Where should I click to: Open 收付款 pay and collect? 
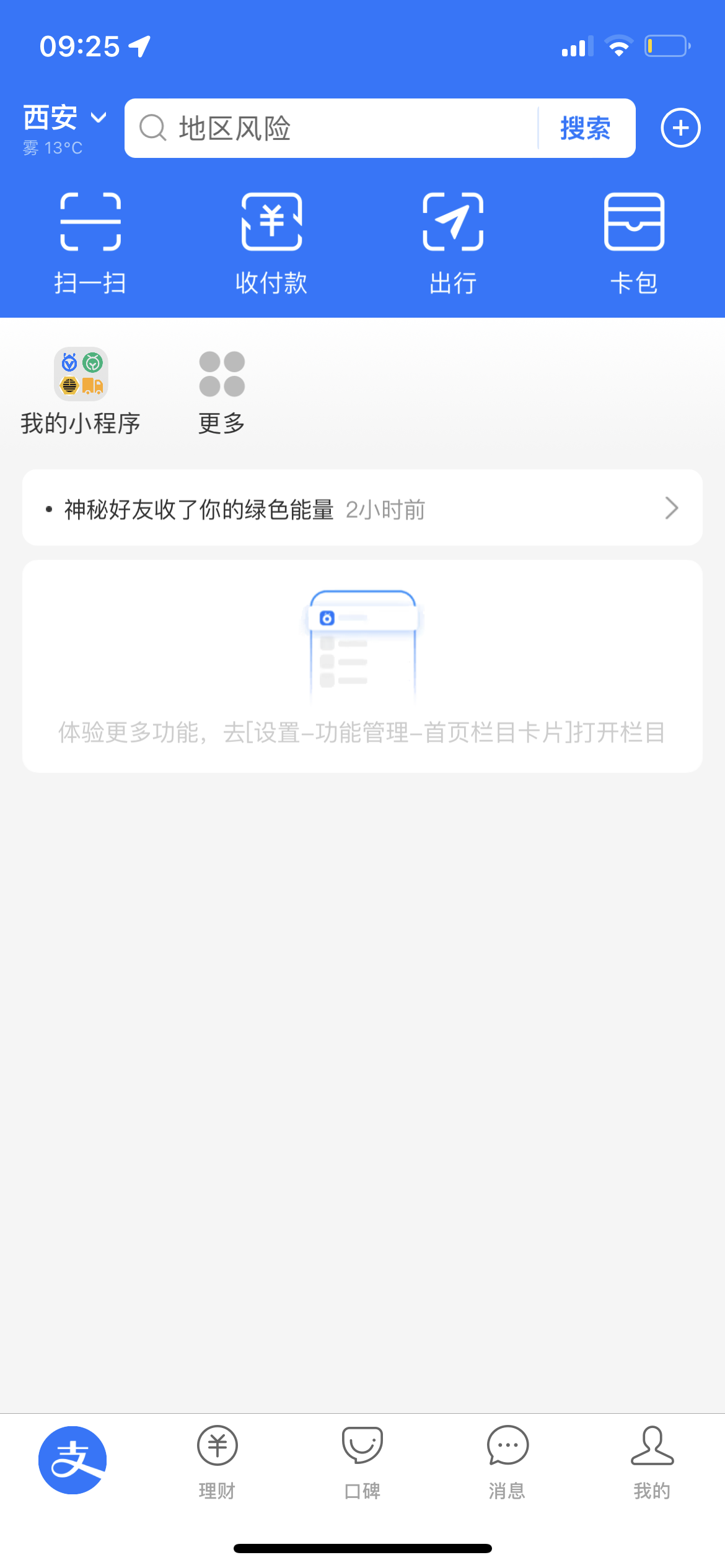(271, 242)
